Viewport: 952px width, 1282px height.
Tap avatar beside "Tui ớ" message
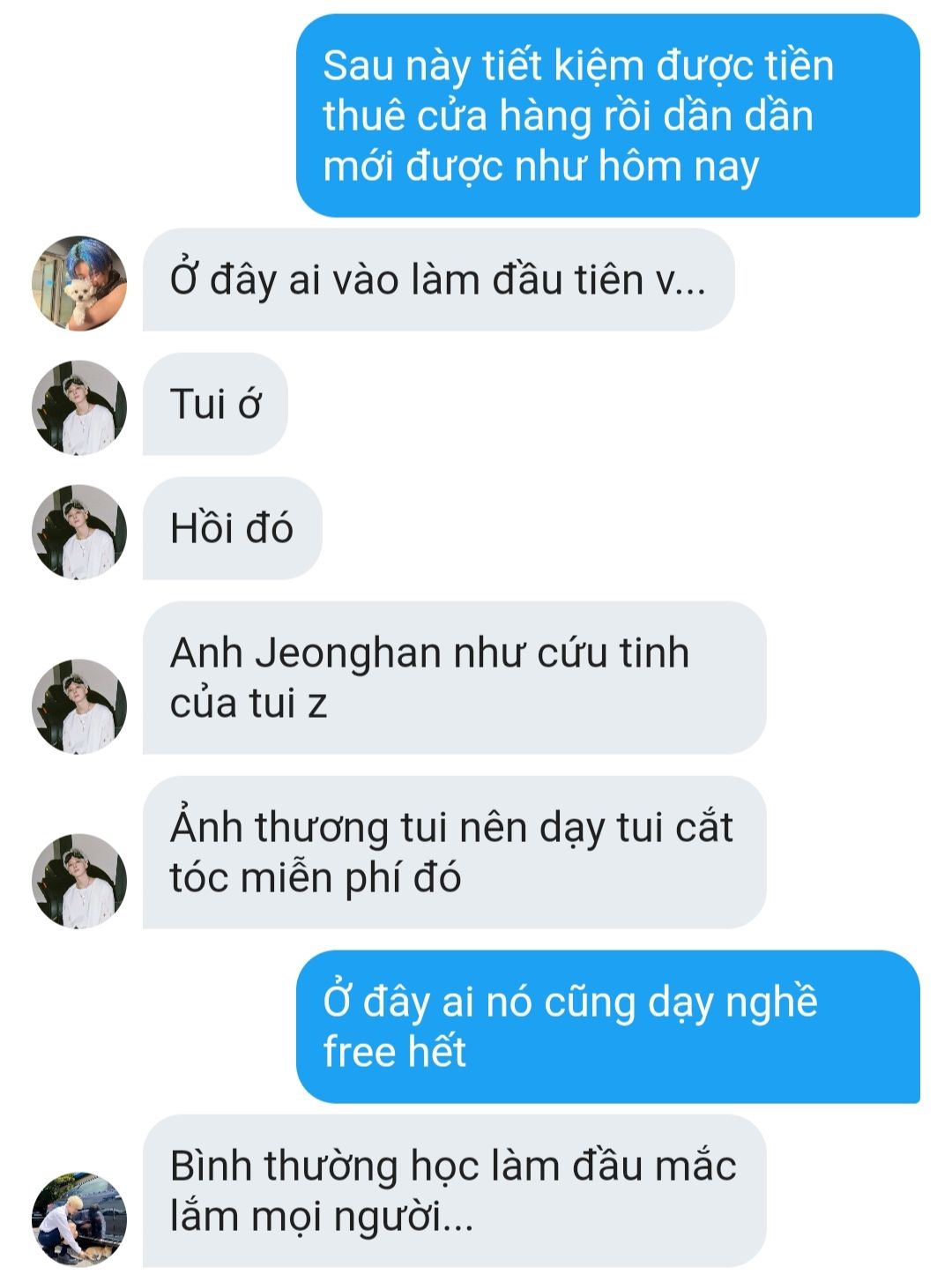[79, 408]
